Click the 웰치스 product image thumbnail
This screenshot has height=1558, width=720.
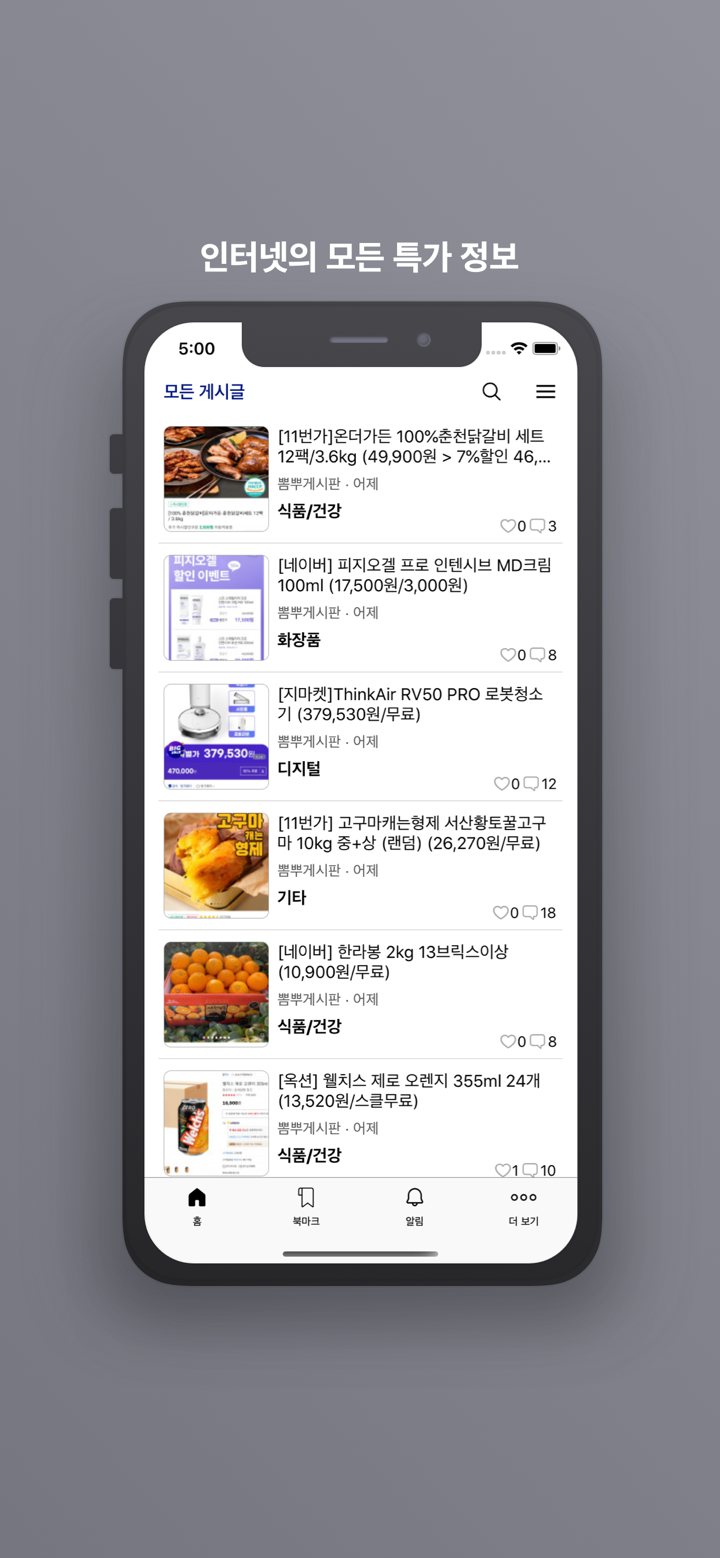click(216, 1123)
